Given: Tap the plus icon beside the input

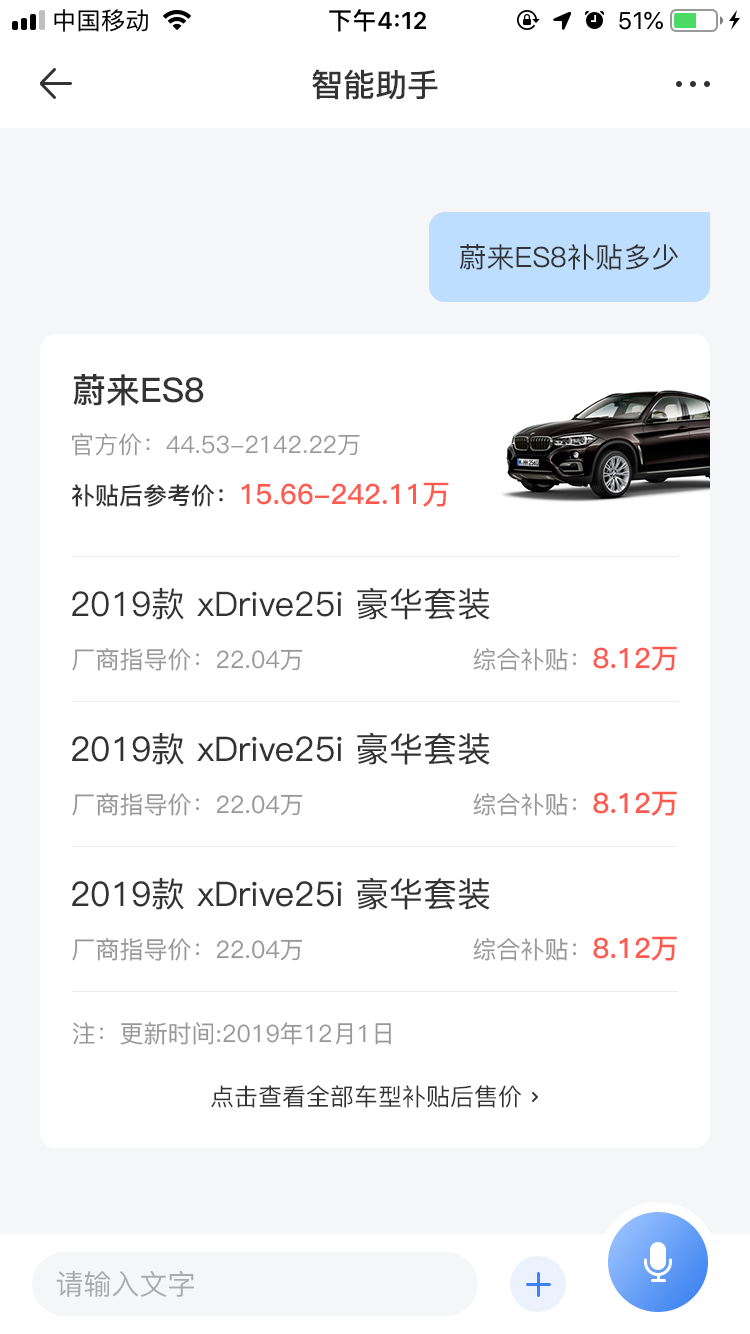Looking at the screenshot, I should 538,1284.
